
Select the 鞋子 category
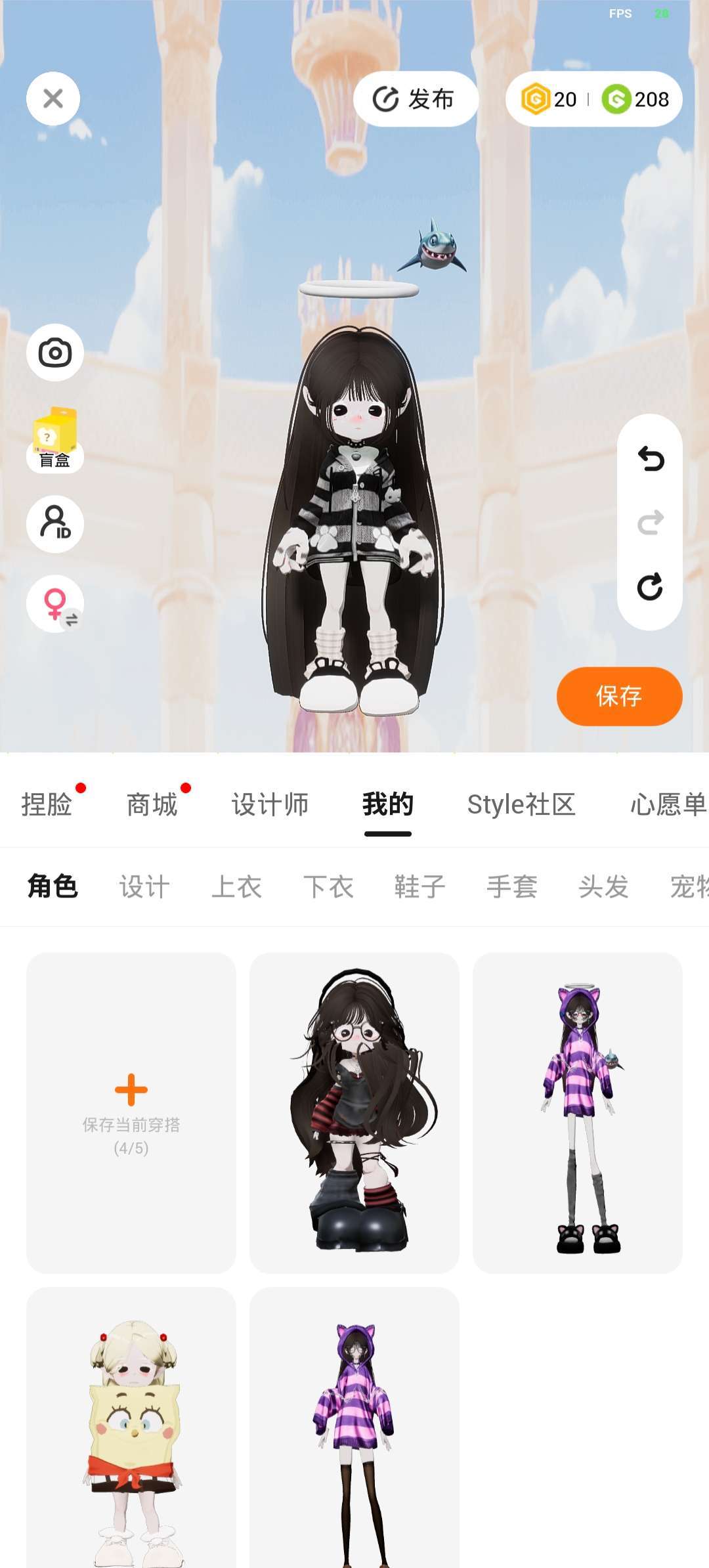(x=420, y=886)
